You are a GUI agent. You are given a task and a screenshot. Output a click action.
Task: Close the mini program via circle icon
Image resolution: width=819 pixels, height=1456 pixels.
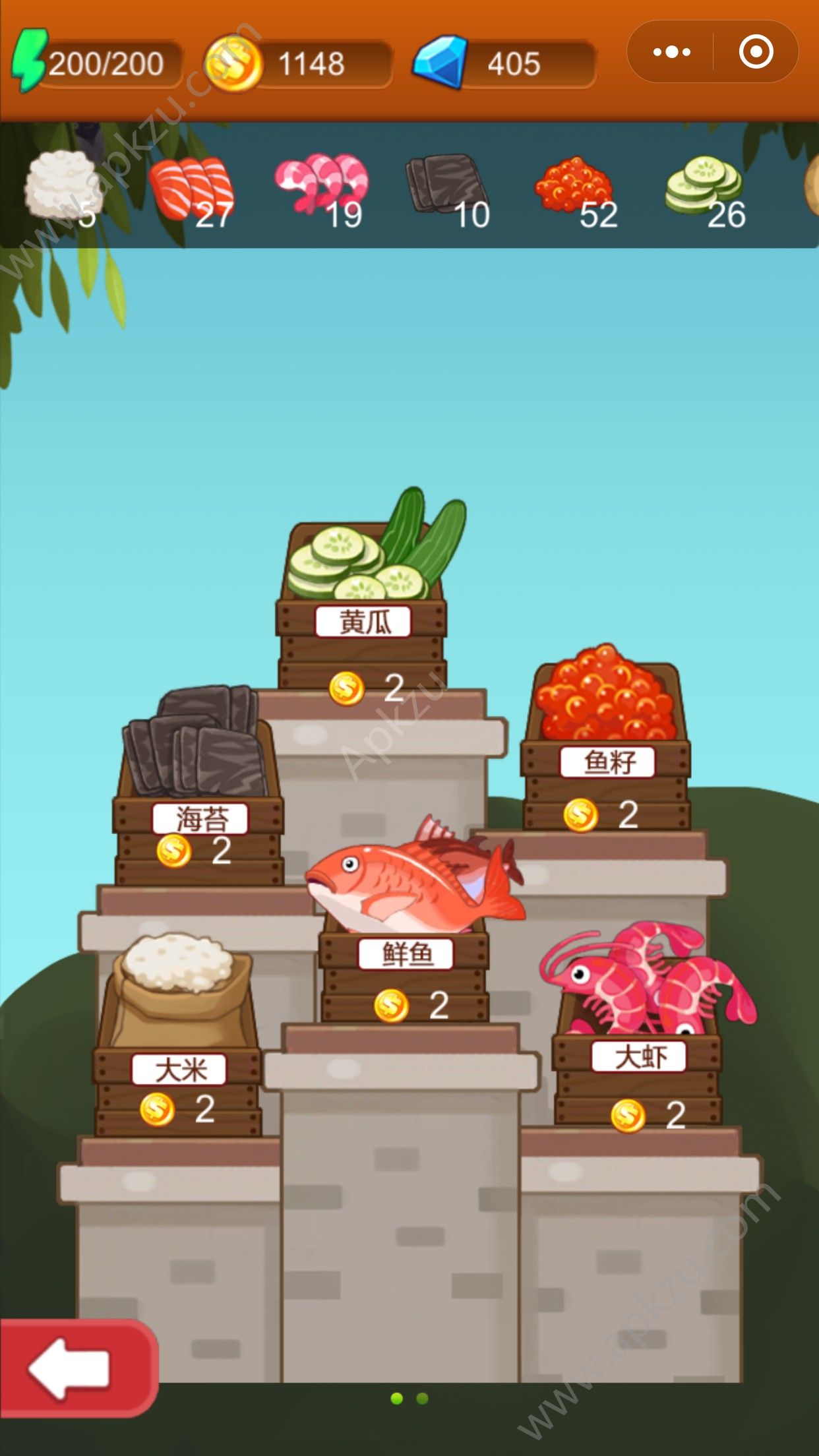click(x=756, y=52)
